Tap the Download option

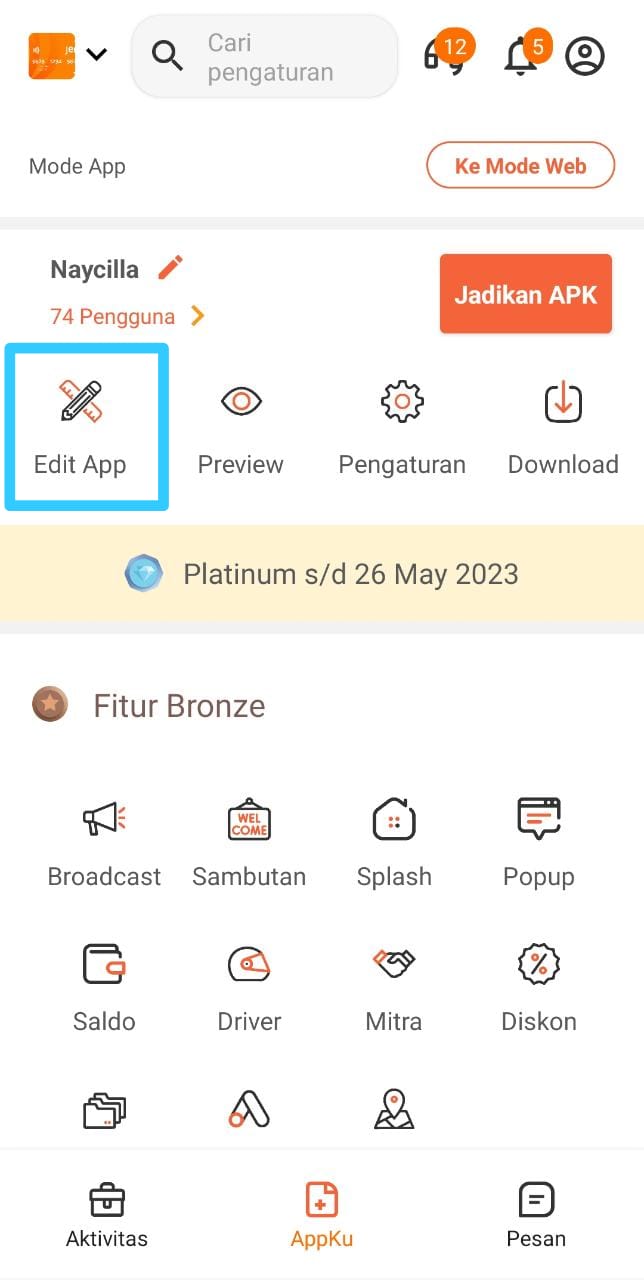(x=563, y=427)
